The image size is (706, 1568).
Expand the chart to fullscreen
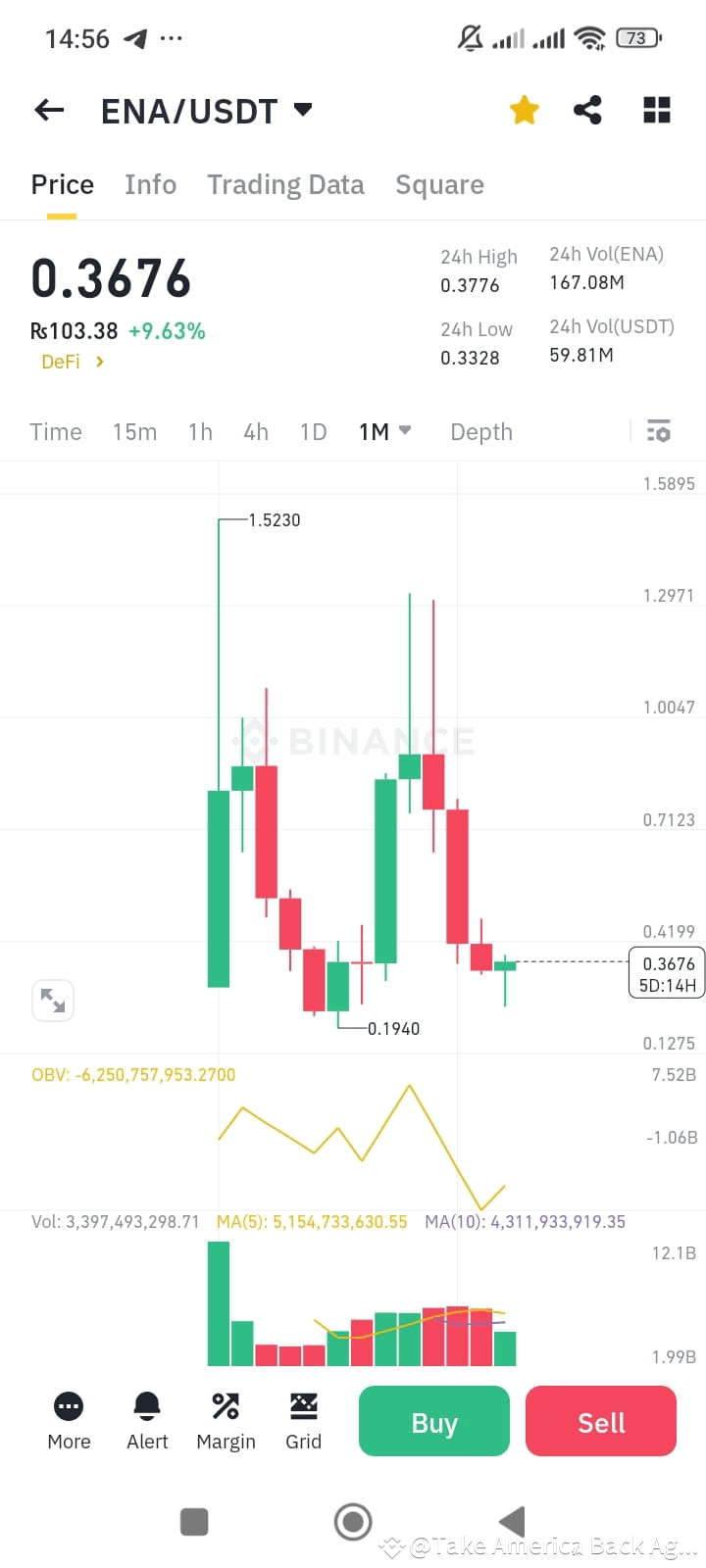tap(52, 1001)
